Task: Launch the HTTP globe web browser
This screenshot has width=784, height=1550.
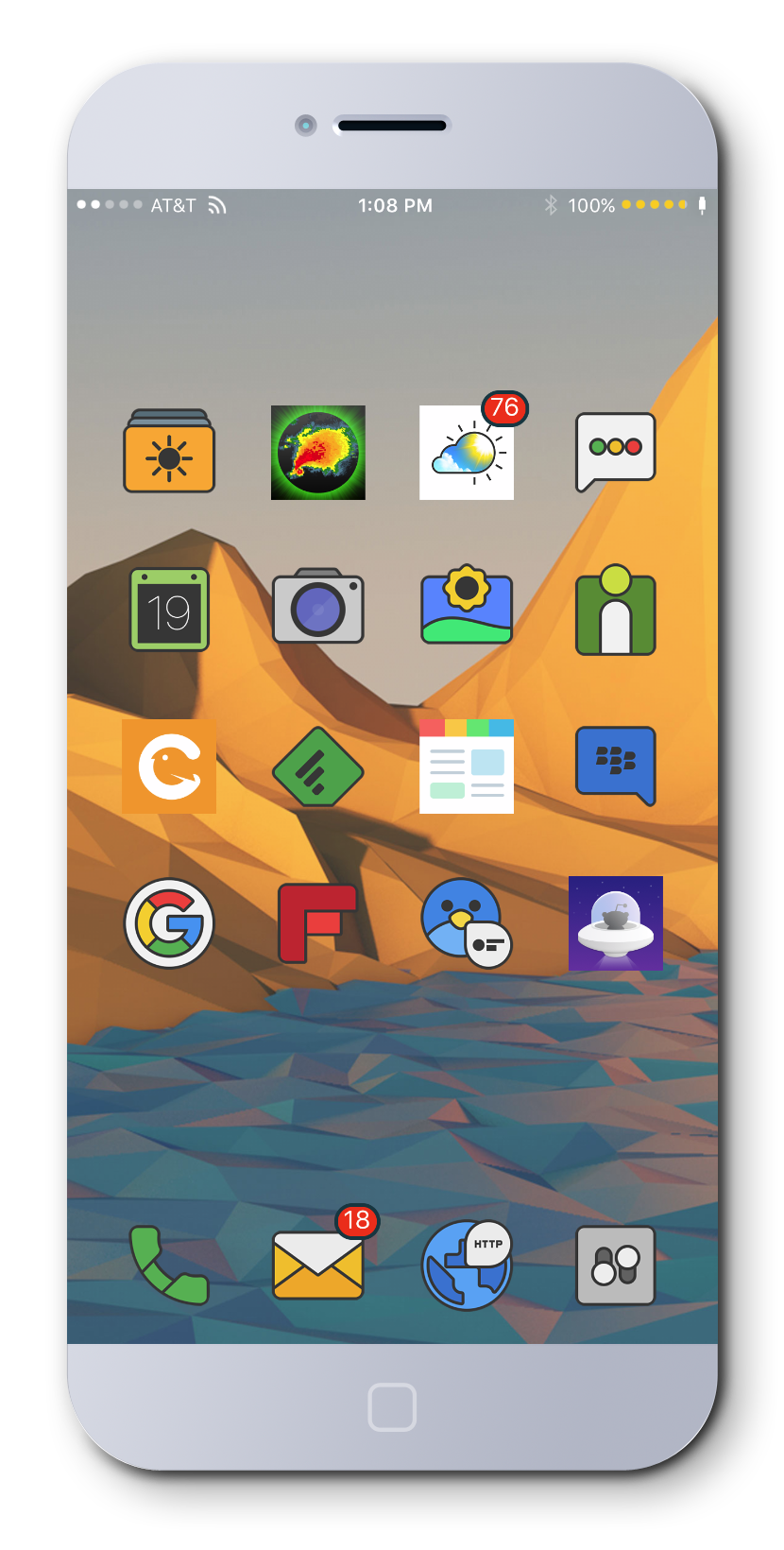Action: pyautogui.click(x=467, y=1266)
